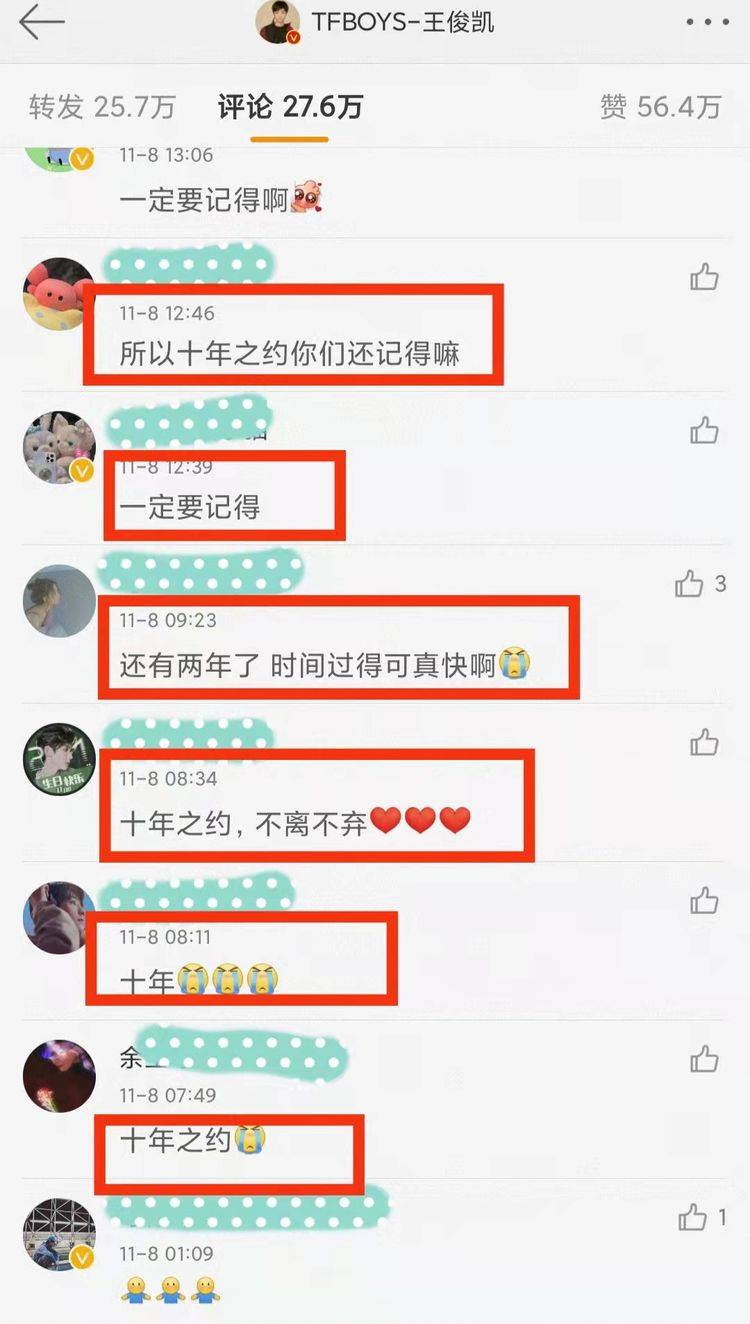Like the comment 还有两年了 时间过得可真快啊
Viewport: 750px width, 1324px height.
tap(690, 584)
